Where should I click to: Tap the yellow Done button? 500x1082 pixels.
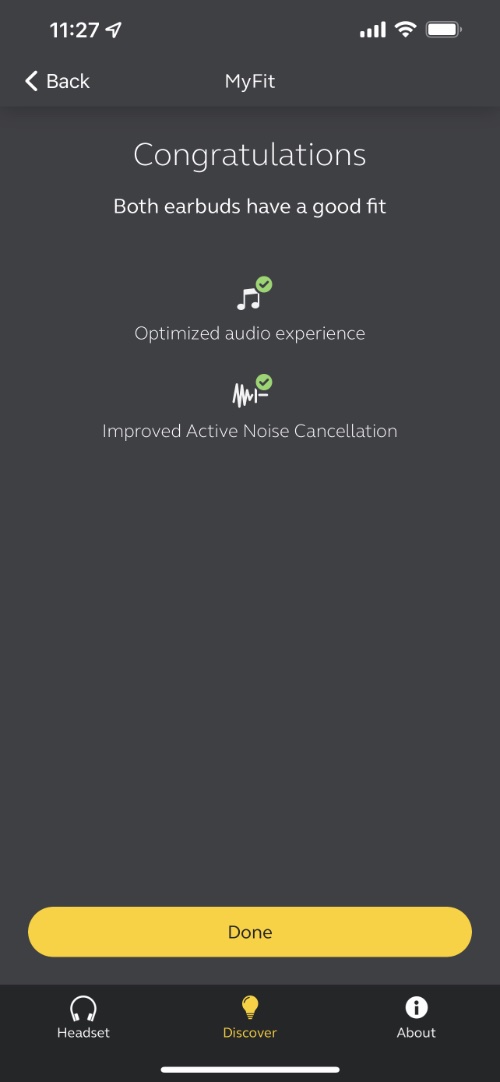[250, 932]
